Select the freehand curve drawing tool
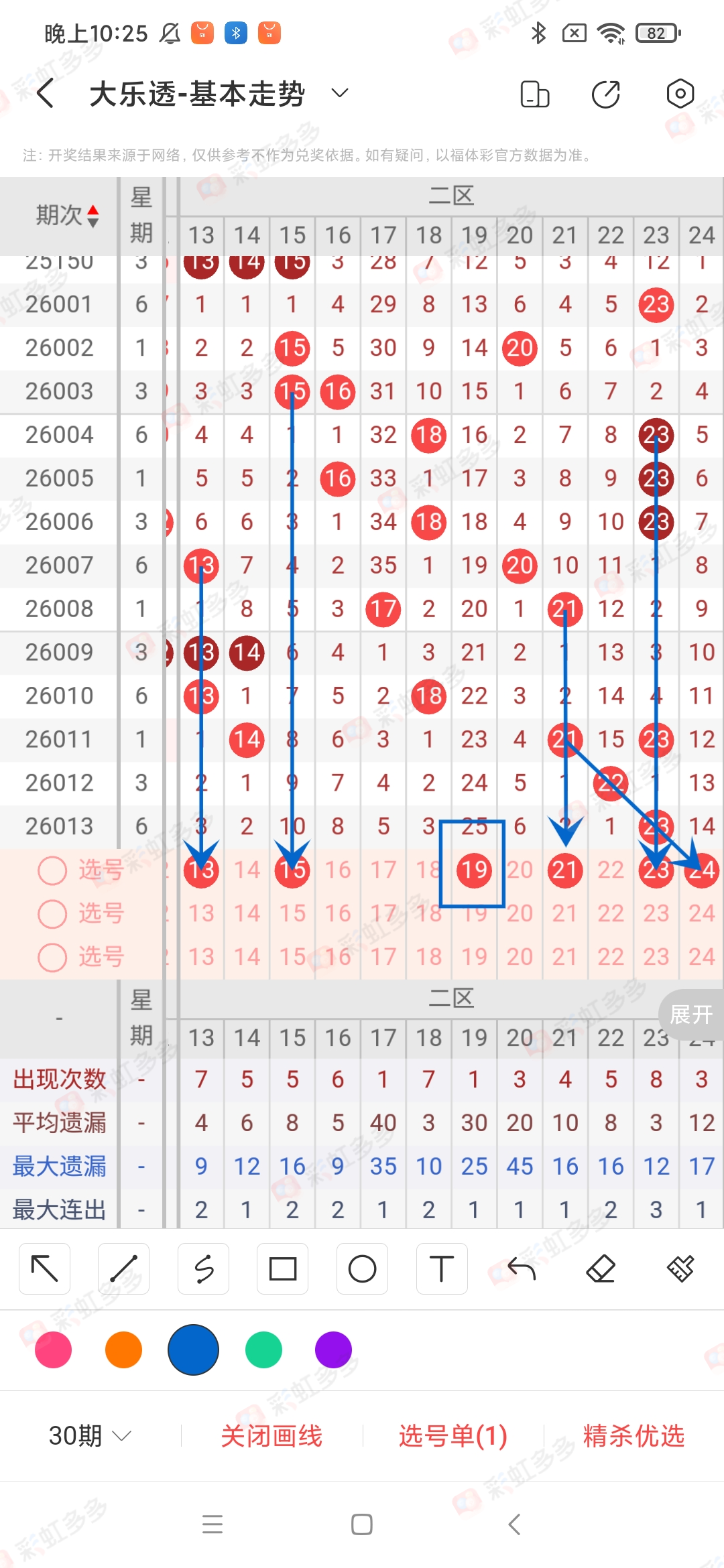 [203, 1268]
